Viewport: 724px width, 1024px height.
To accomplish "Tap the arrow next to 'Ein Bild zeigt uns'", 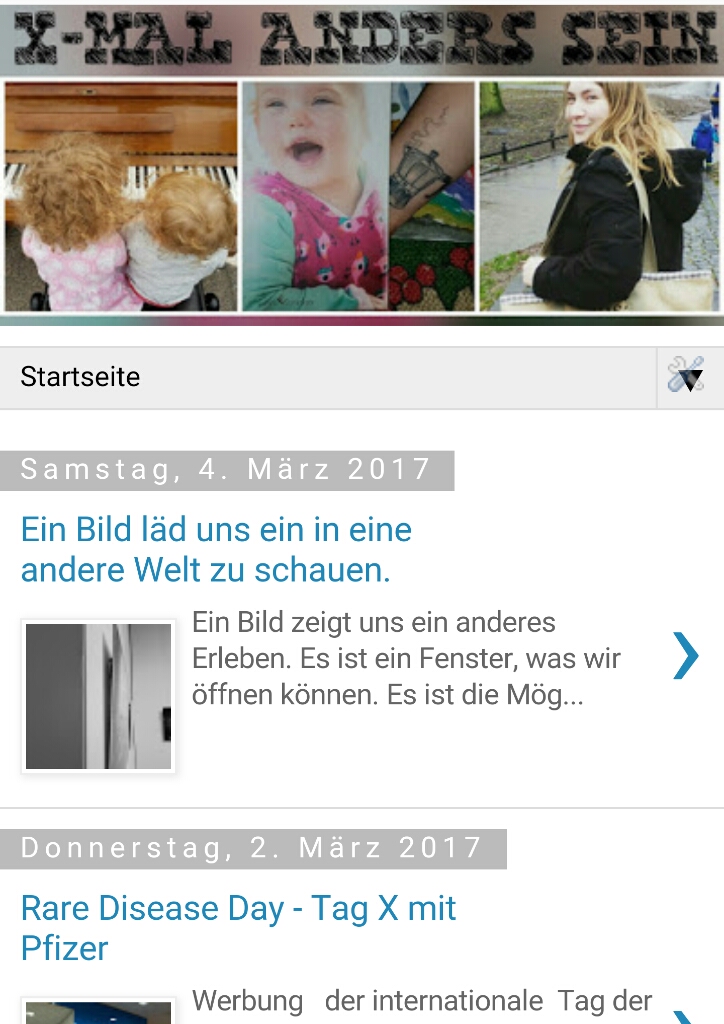I will click(686, 657).
